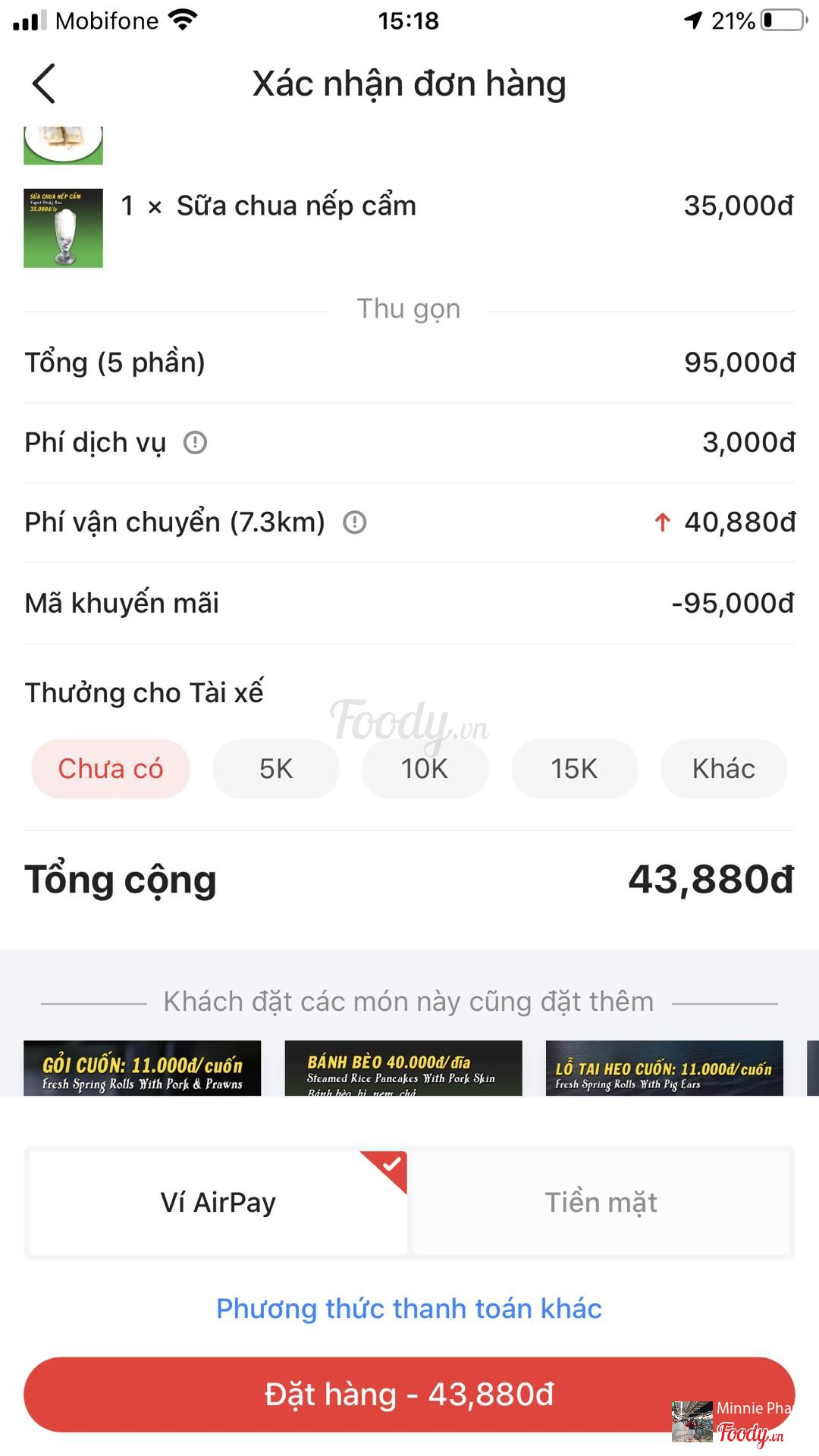
Task: Collapse the item list with Thu gọn
Action: point(409,309)
